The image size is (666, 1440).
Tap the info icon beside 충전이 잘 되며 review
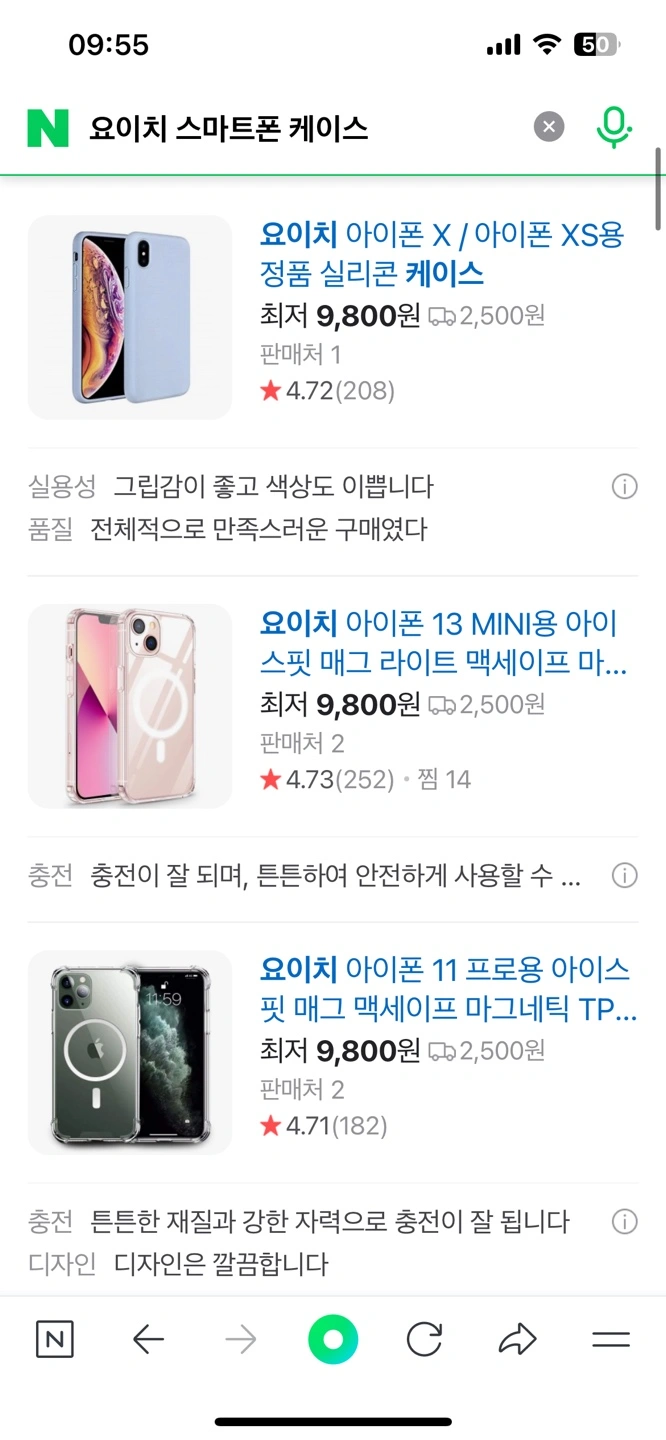[x=624, y=876]
